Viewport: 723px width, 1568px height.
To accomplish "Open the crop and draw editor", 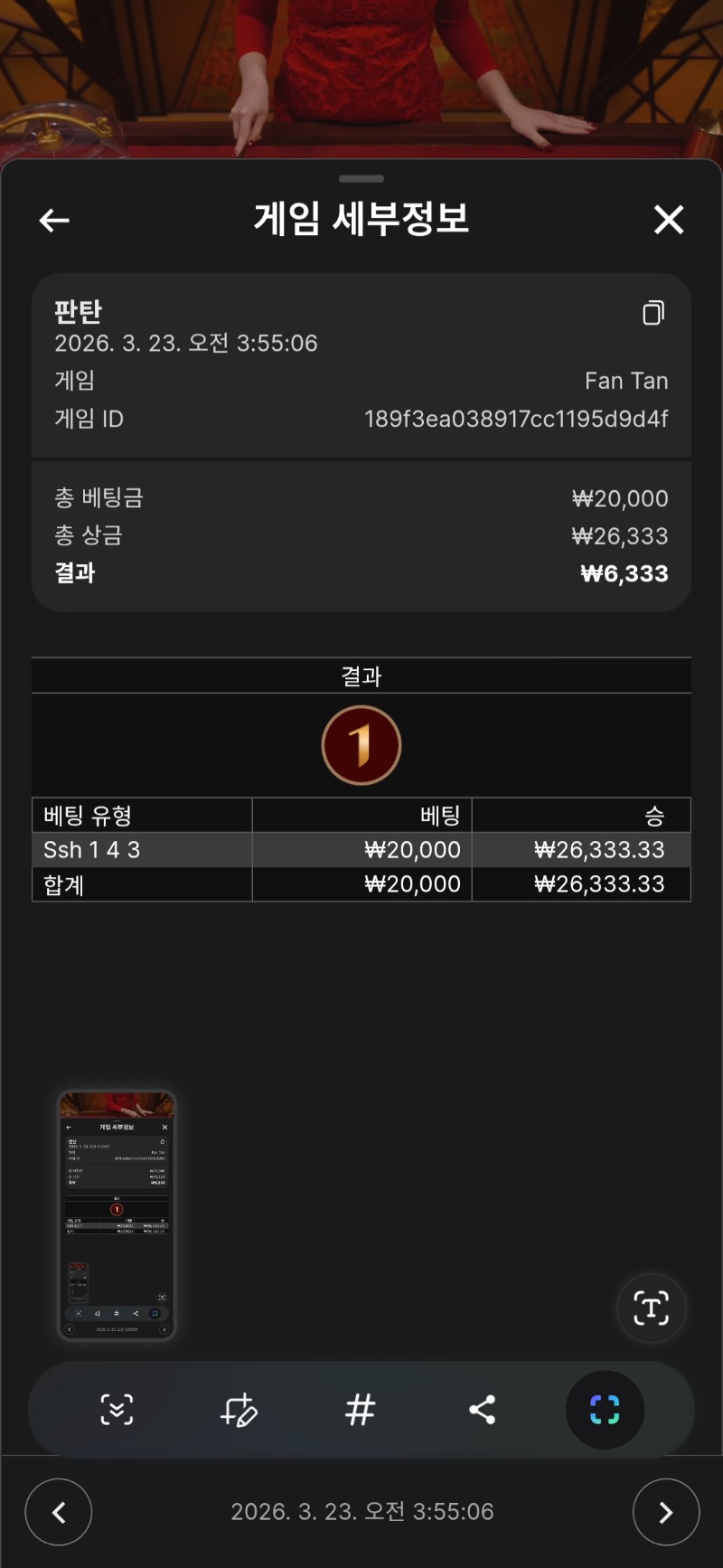I will coord(239,1410).
